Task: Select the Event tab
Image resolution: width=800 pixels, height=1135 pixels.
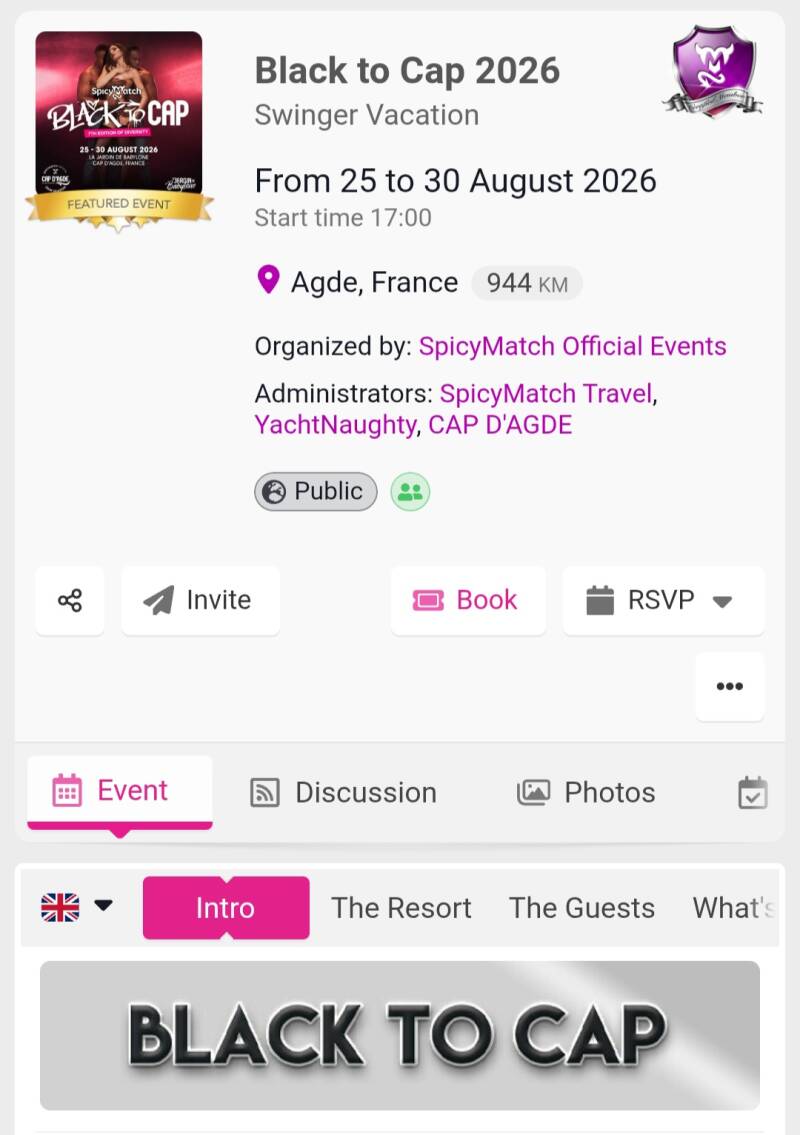Action: [119, 791]
